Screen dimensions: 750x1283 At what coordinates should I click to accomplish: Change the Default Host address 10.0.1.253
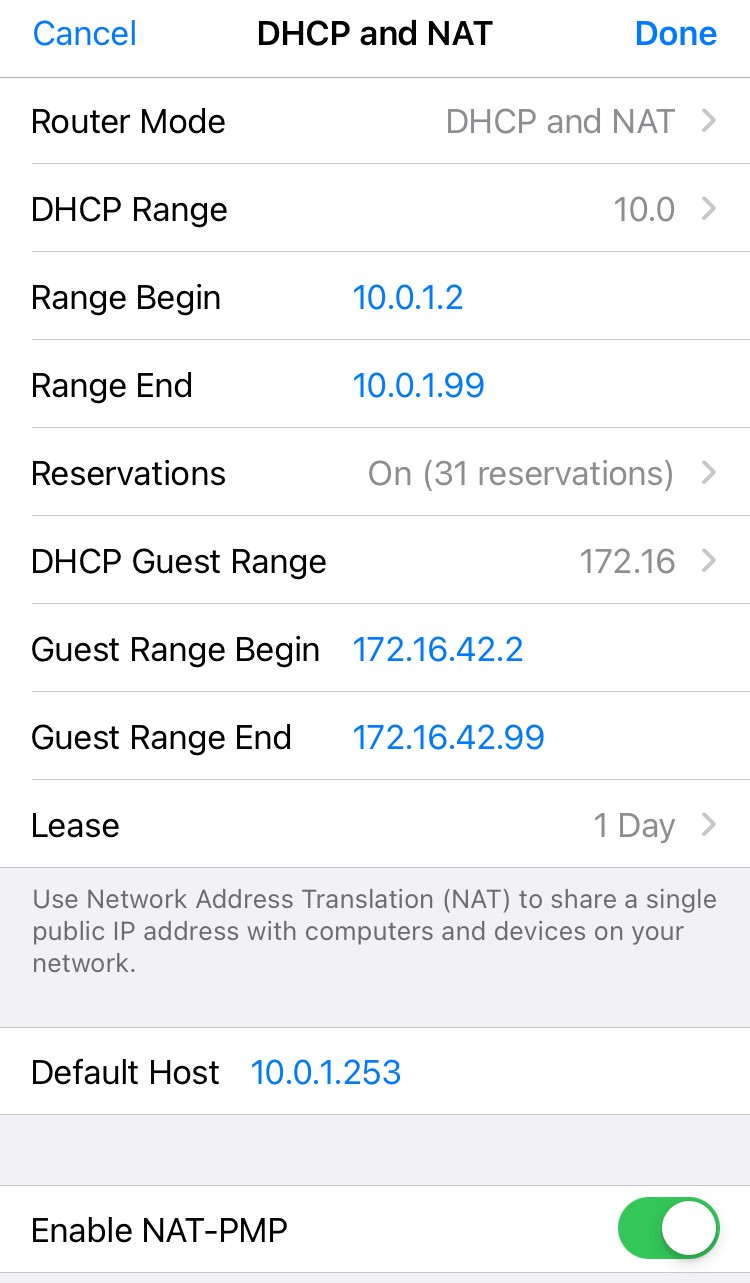(326, 1071)
